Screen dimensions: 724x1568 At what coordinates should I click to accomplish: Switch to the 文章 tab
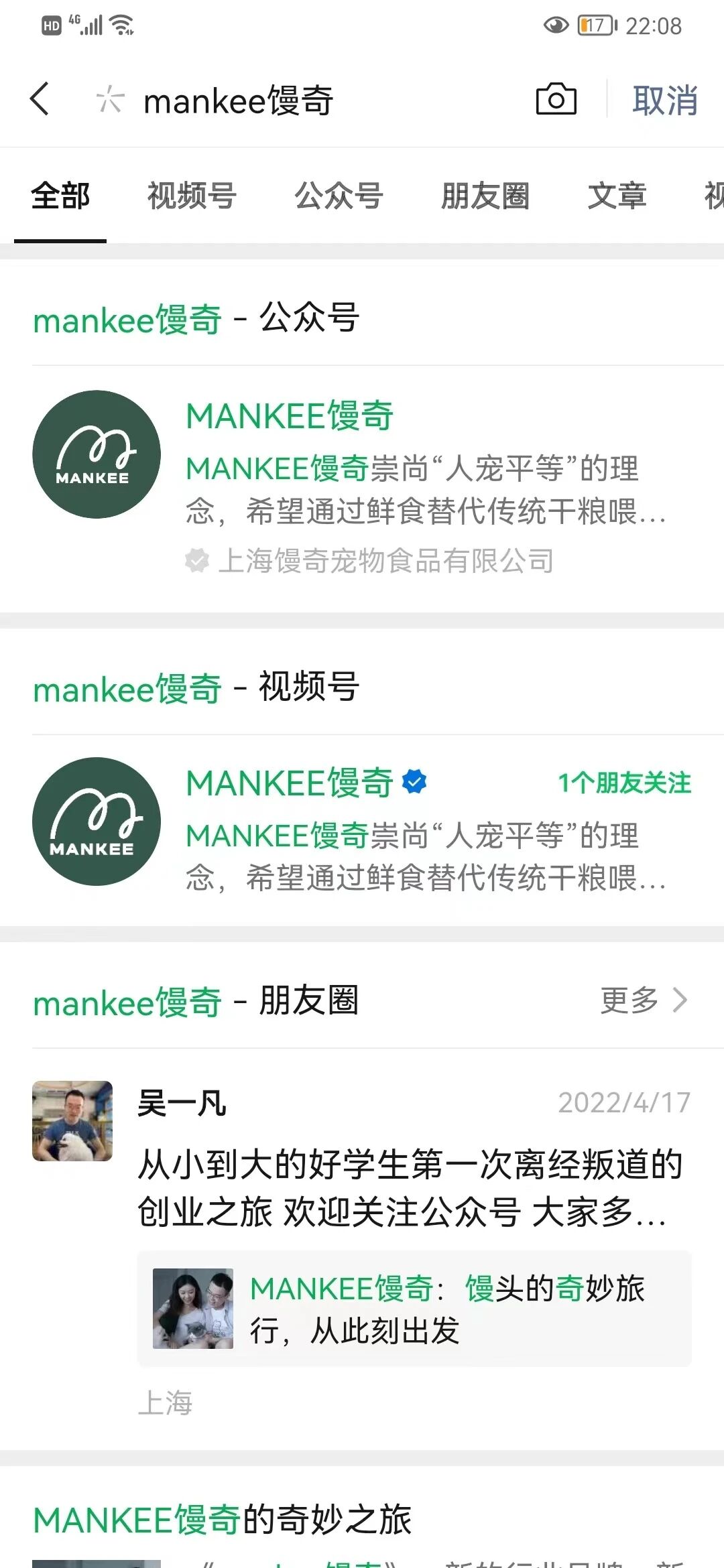pyautogui.click(x=617, y=196)
